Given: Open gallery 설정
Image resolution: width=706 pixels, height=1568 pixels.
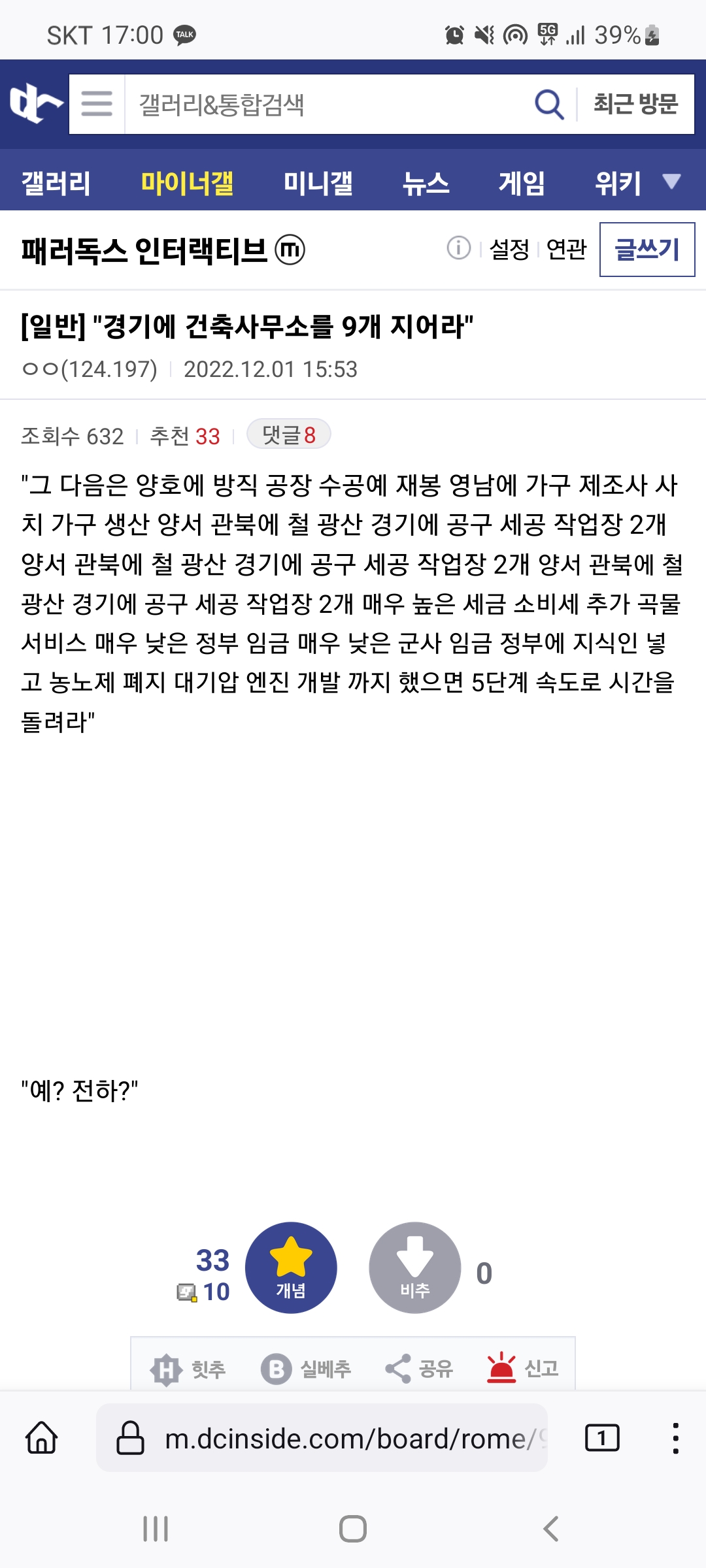Looking at the screenshot, I should tap(509, 249).
